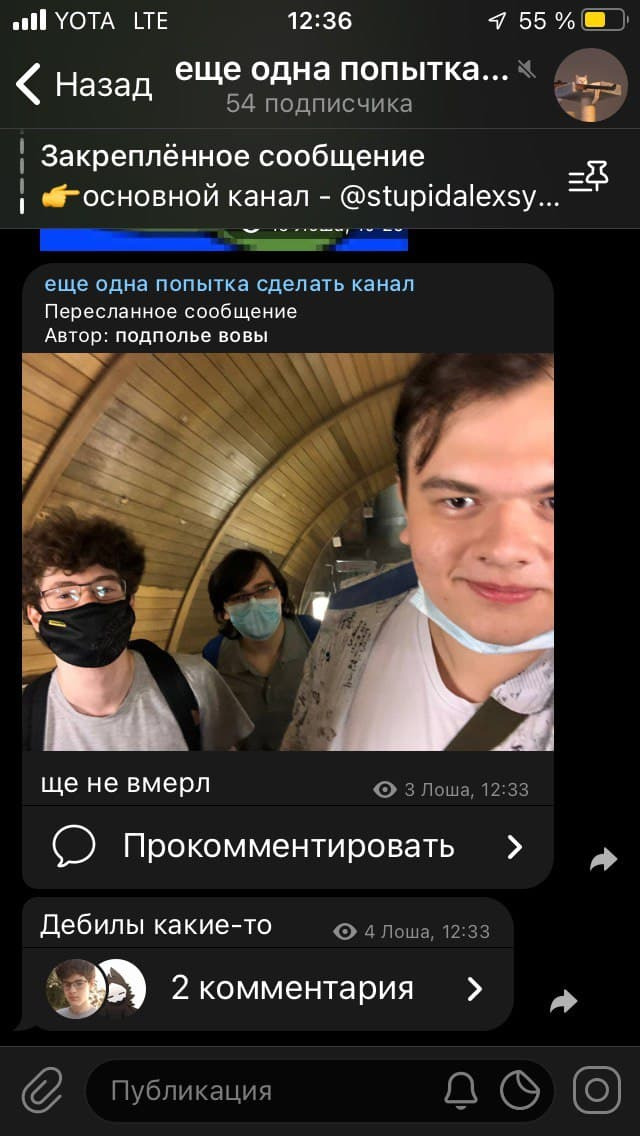640x1136 pixels.
Task: Open the pinned message banner
Action: [x=300, y=176]
